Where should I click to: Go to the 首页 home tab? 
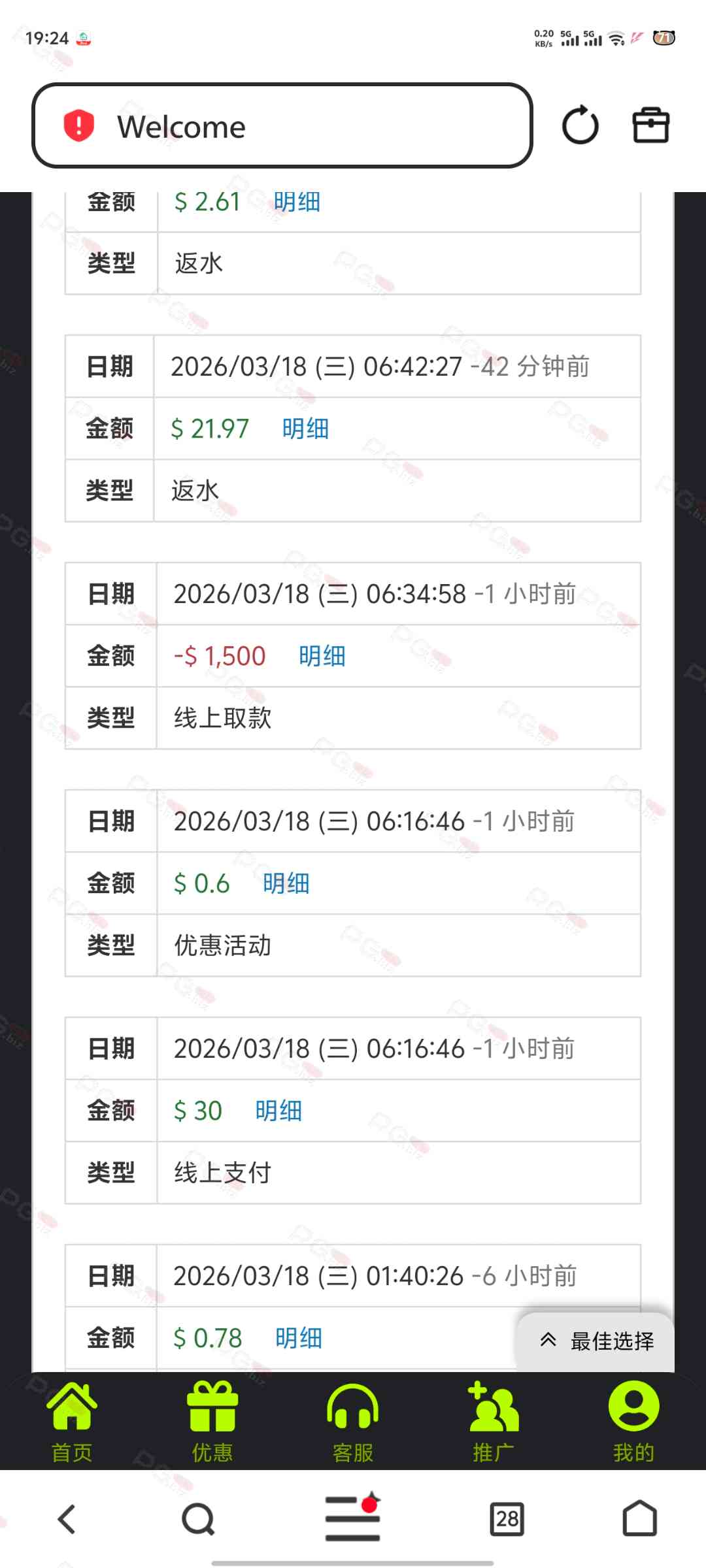72,1422
